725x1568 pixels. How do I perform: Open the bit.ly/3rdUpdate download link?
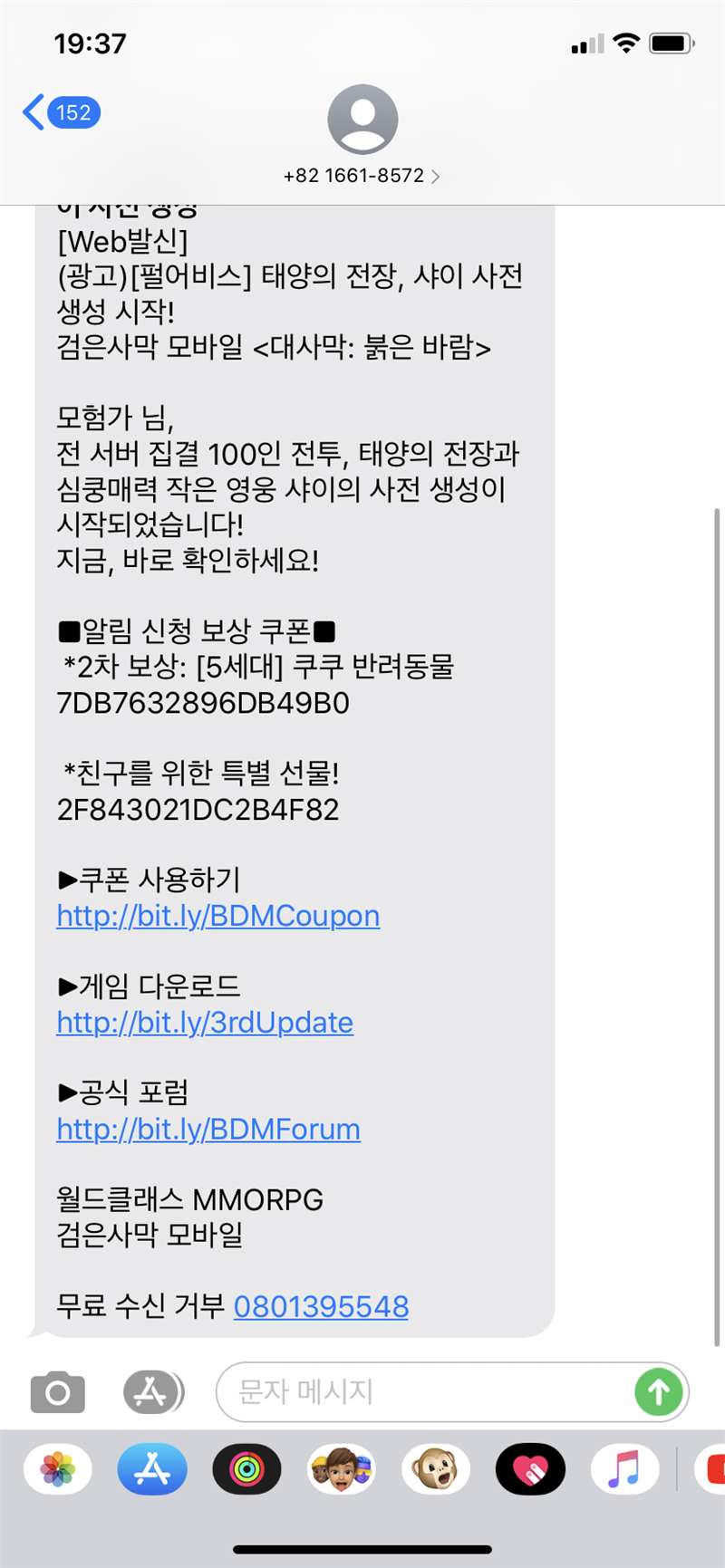(x=205, y=1023)
